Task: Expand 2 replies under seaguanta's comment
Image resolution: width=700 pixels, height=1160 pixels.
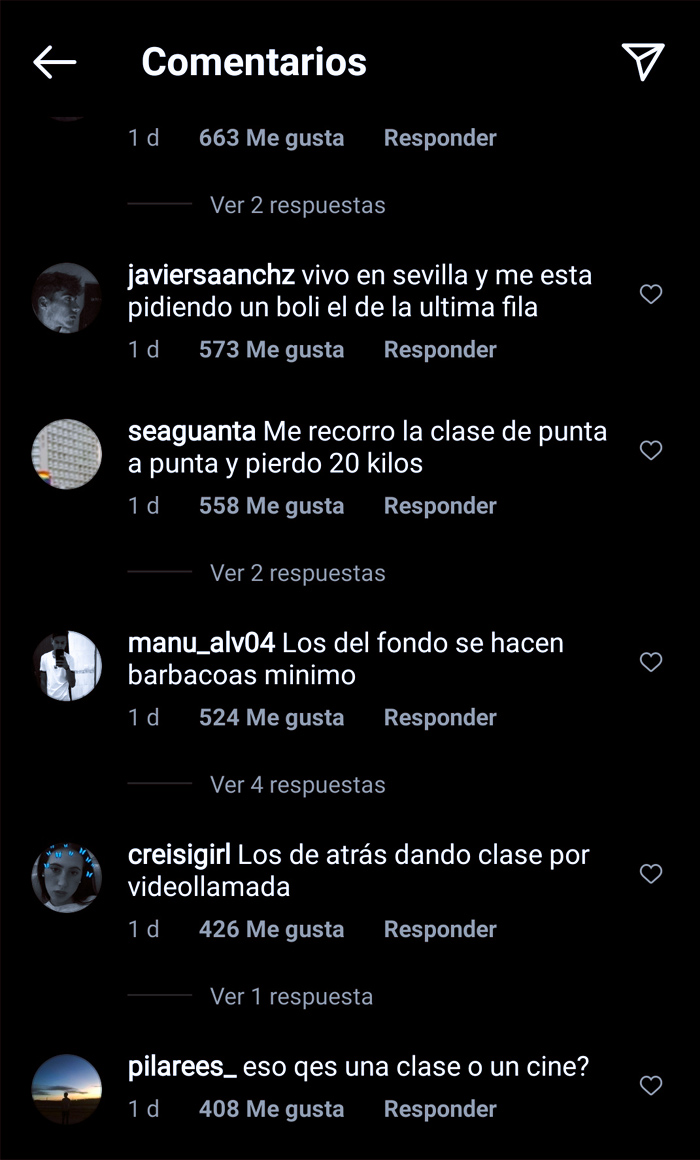Action: click(x=297, y=573)
